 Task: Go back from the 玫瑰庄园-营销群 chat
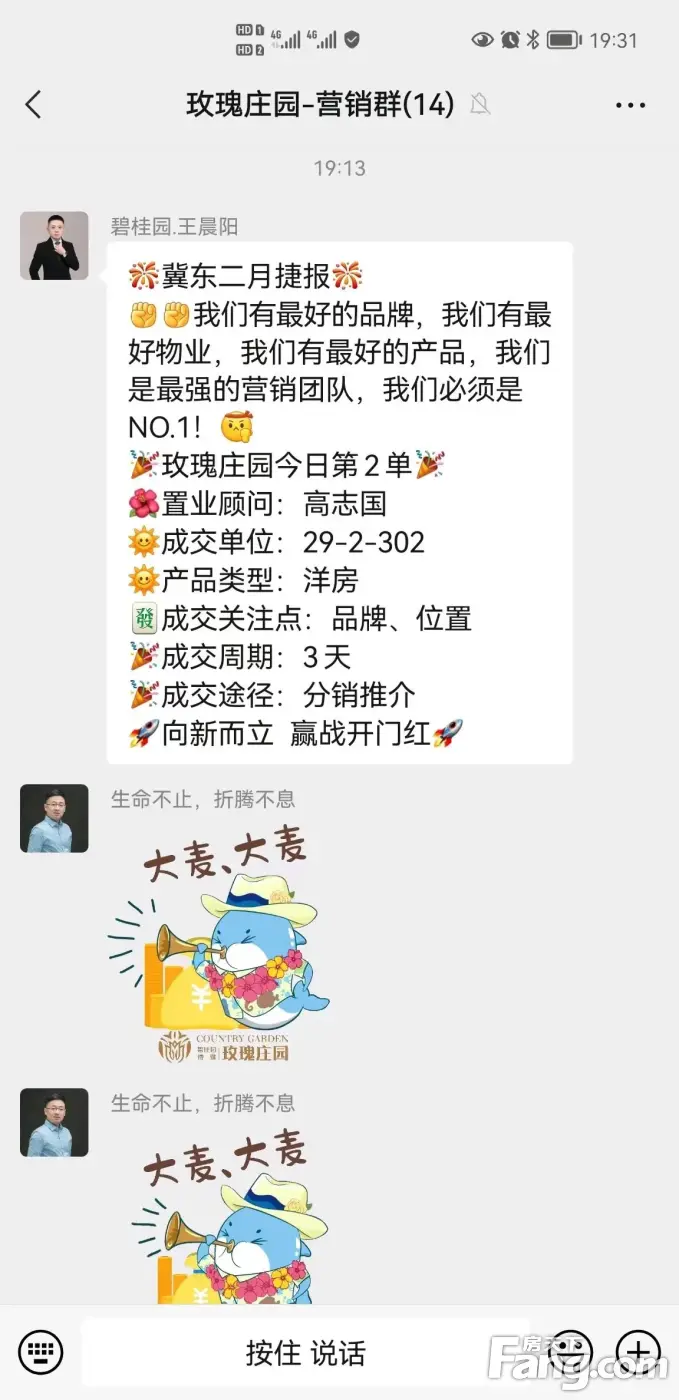pyautogui.click(x=34, y=104)
